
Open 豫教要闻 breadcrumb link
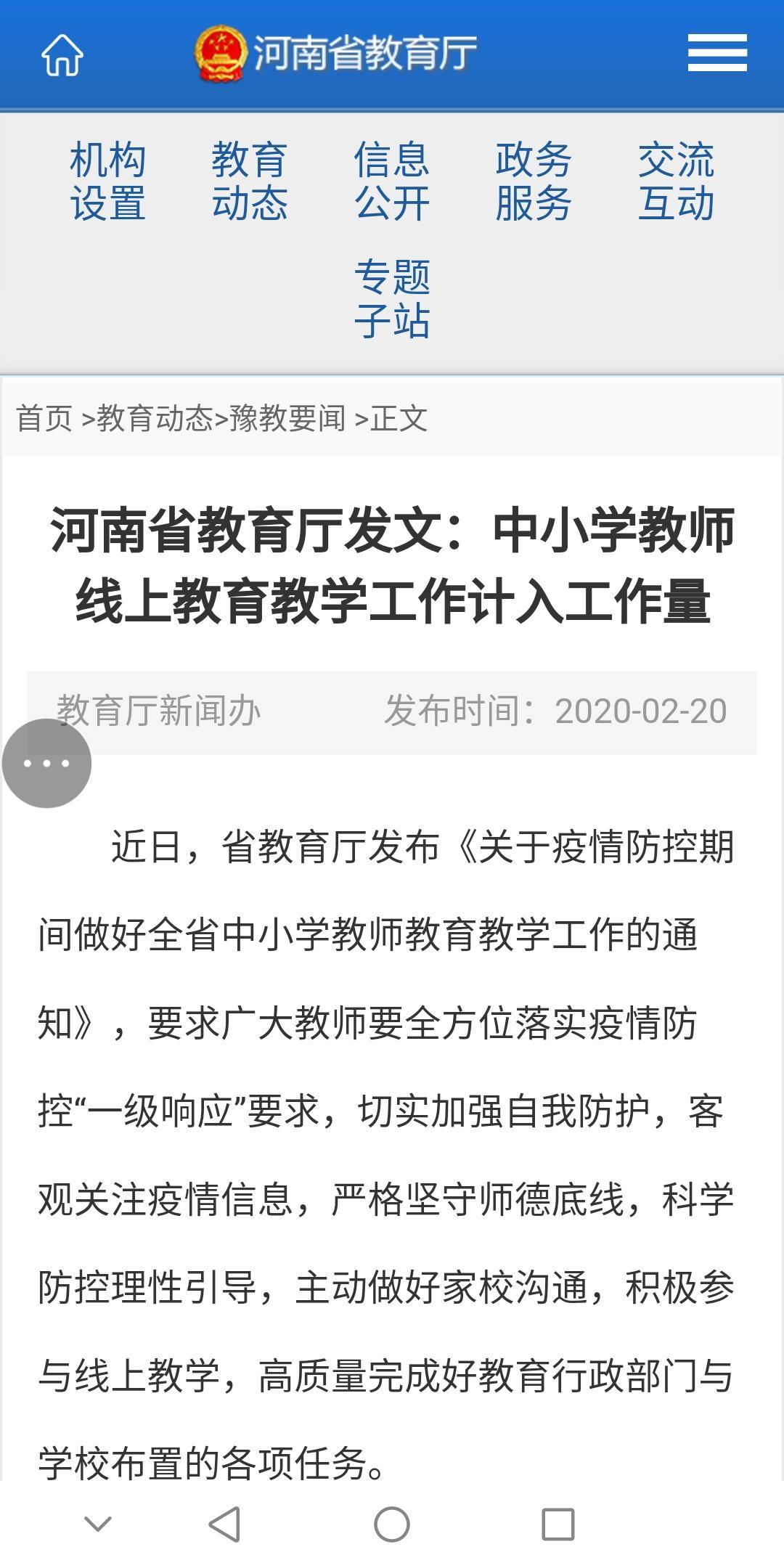[x=287, y=418]
